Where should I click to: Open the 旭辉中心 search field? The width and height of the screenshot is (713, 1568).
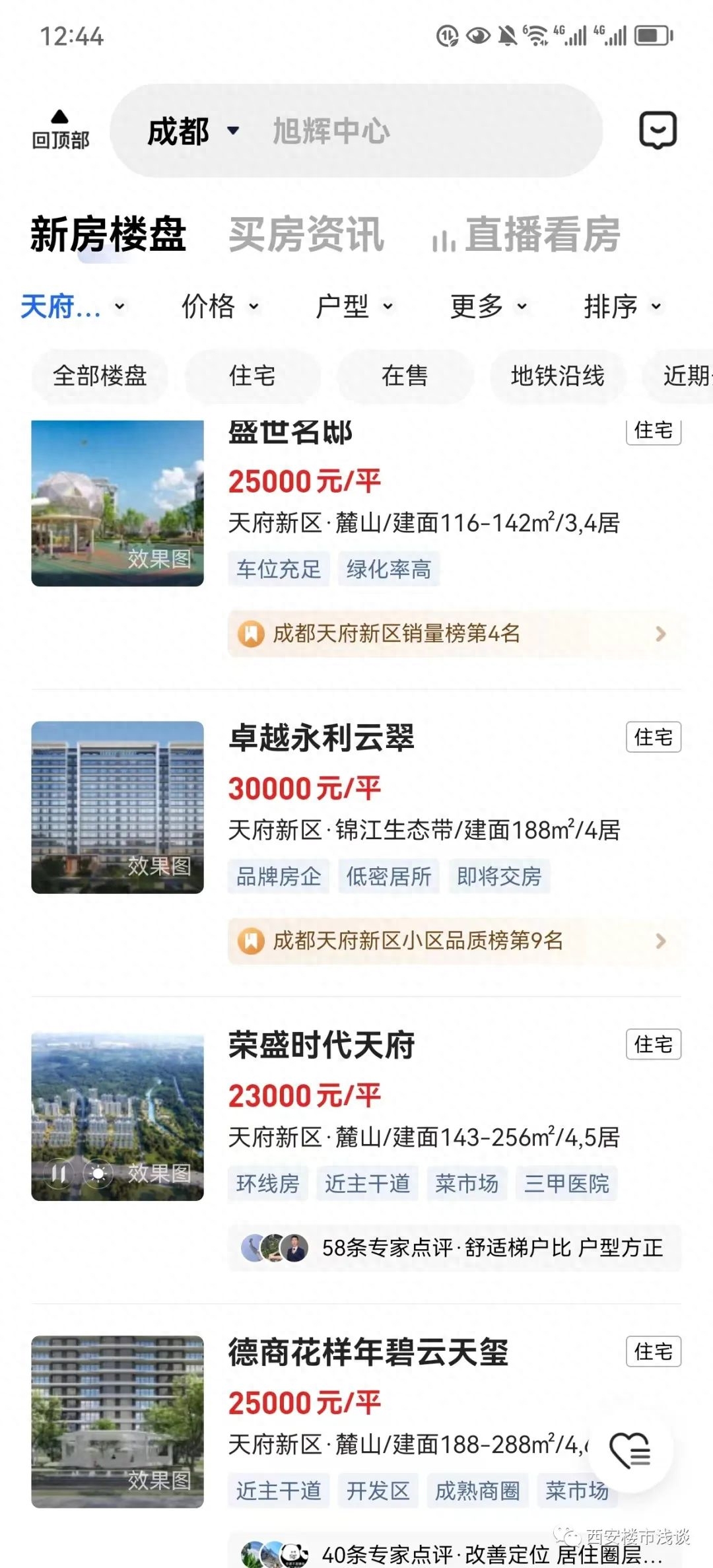coord(396,131)
